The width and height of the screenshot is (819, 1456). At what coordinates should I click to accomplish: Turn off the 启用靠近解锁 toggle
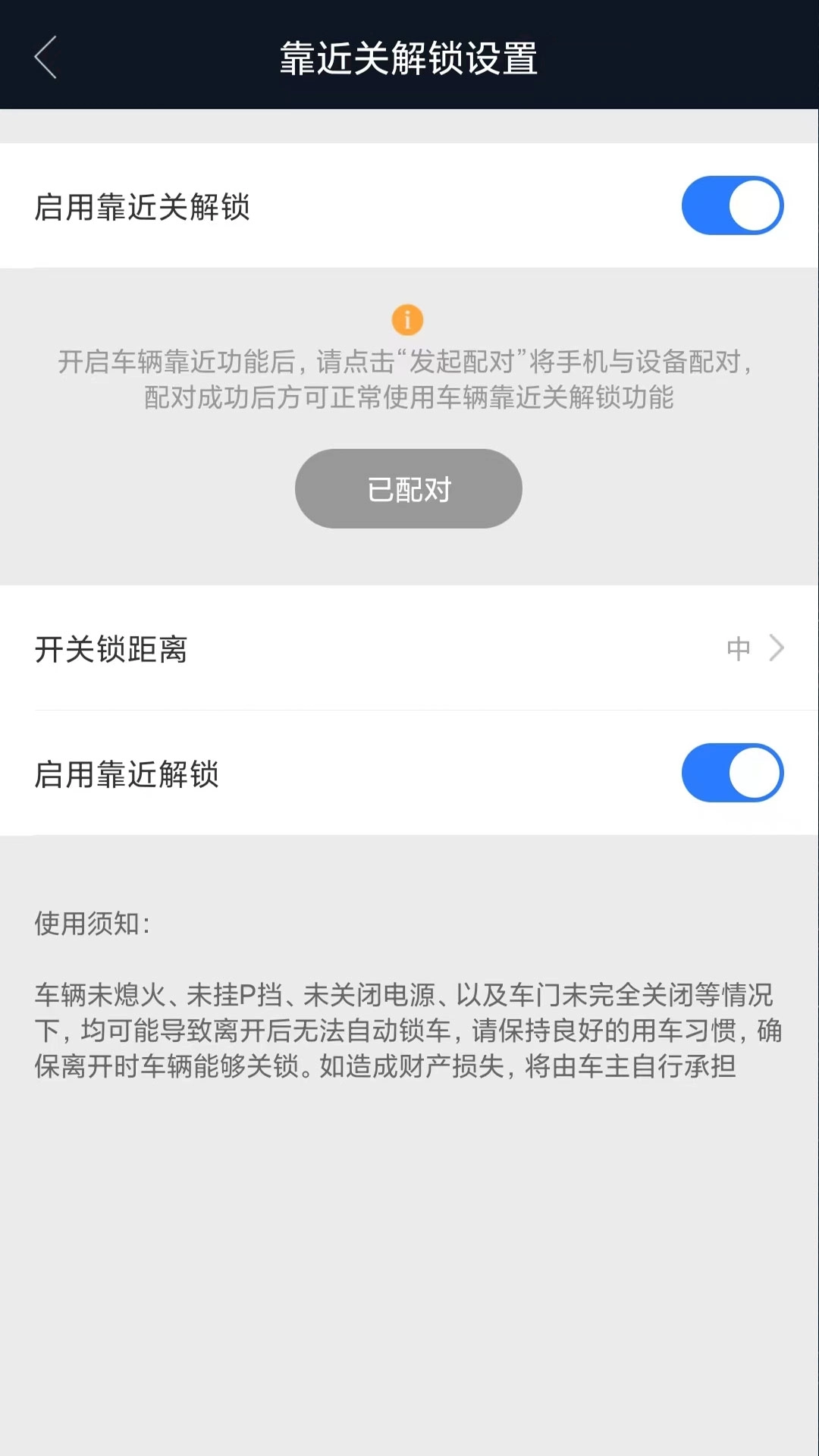point(731,772)
